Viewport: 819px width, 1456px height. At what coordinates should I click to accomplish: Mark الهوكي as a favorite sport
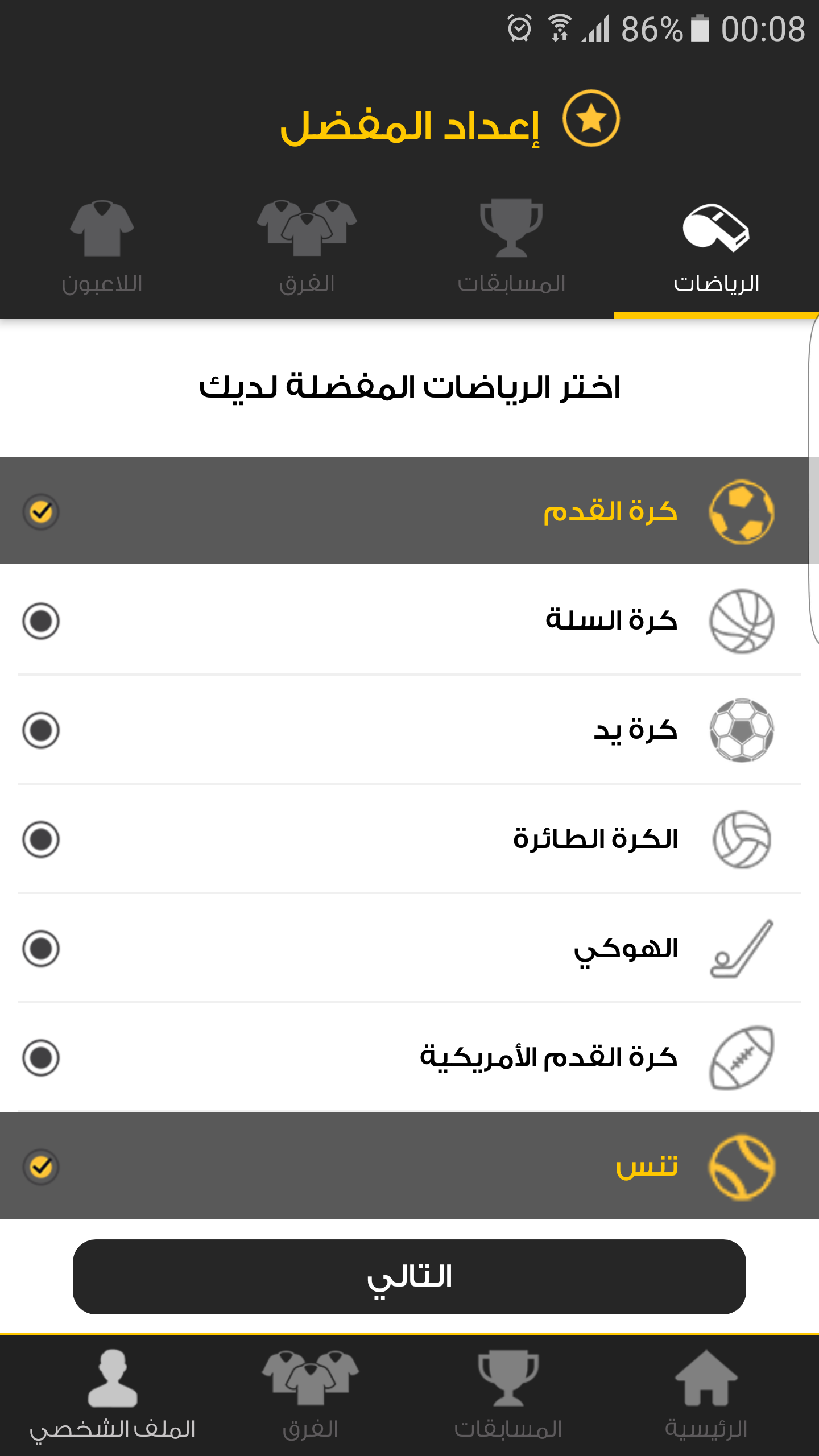coord(41,949)
